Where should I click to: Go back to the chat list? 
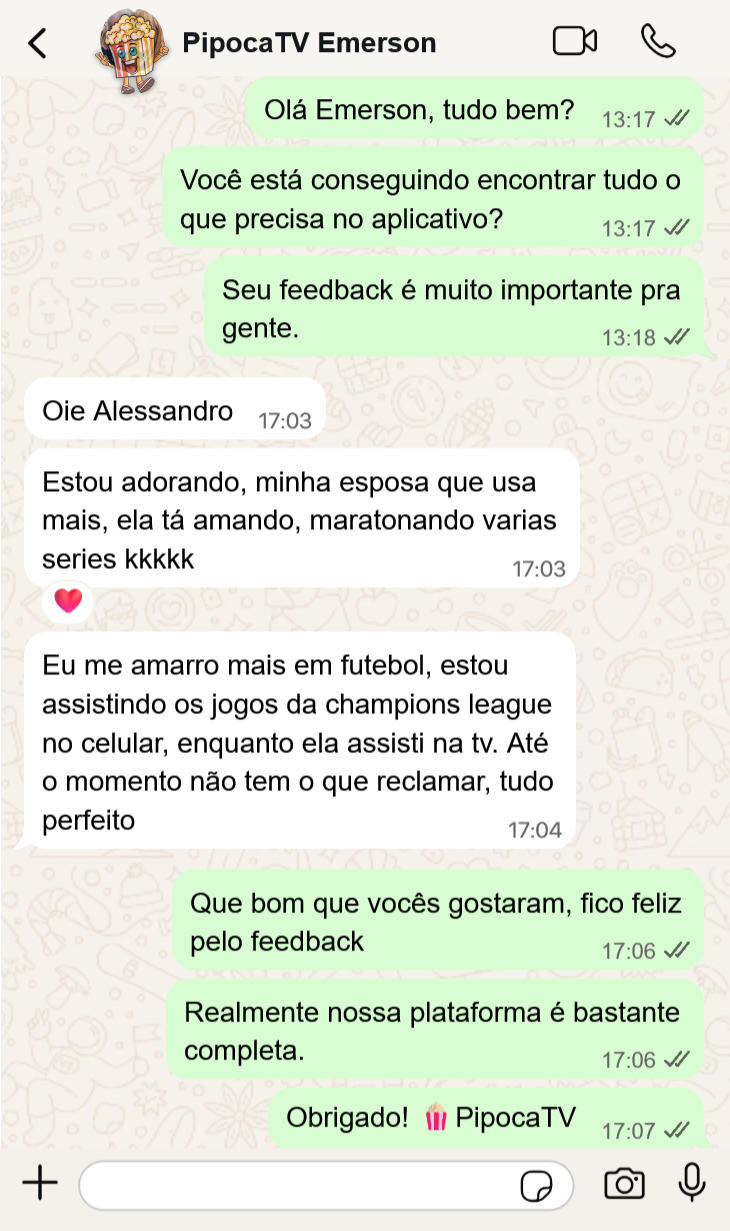pyautogui.click(x=37, y=43)
